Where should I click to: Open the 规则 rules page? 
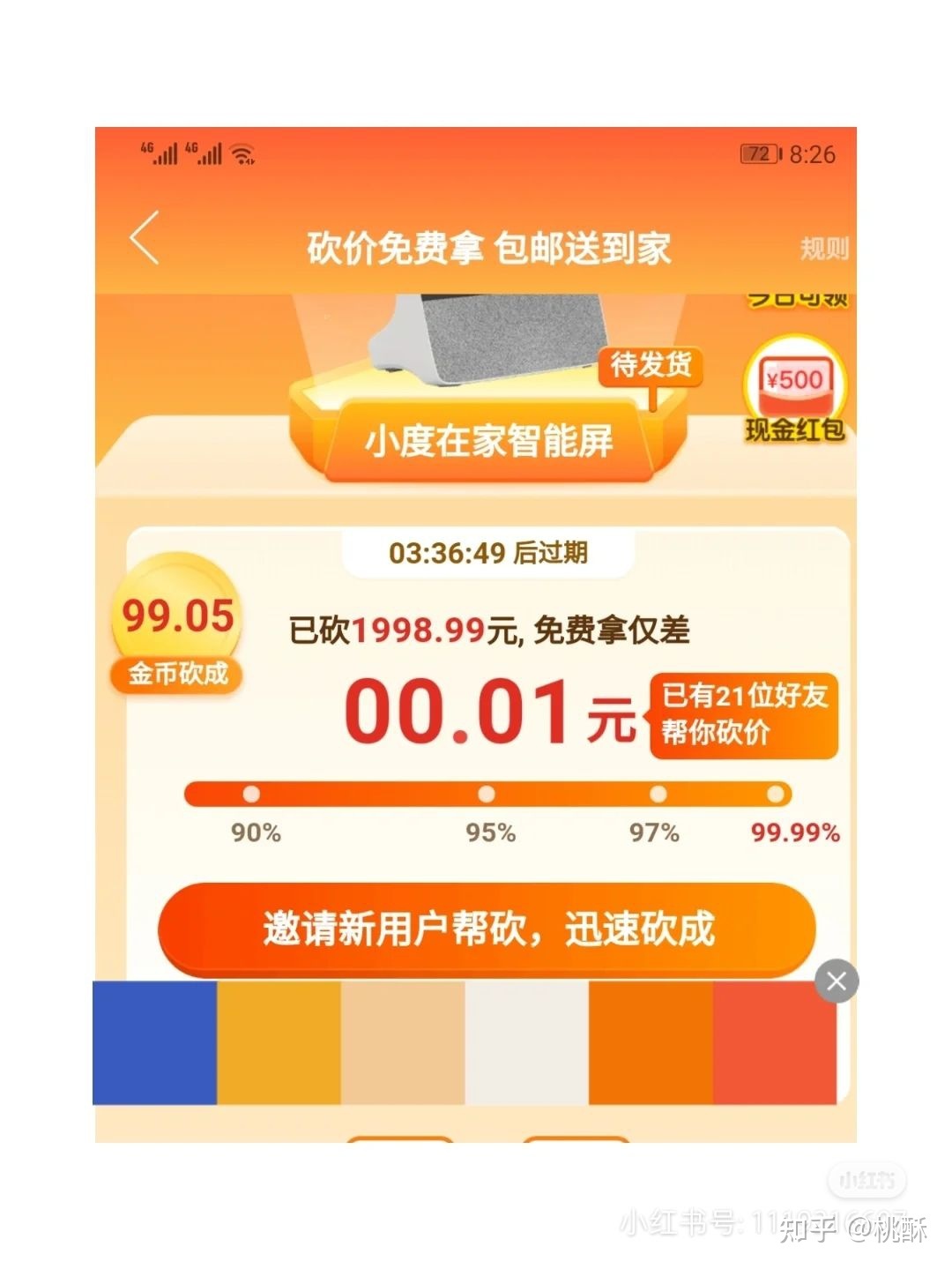823,249
